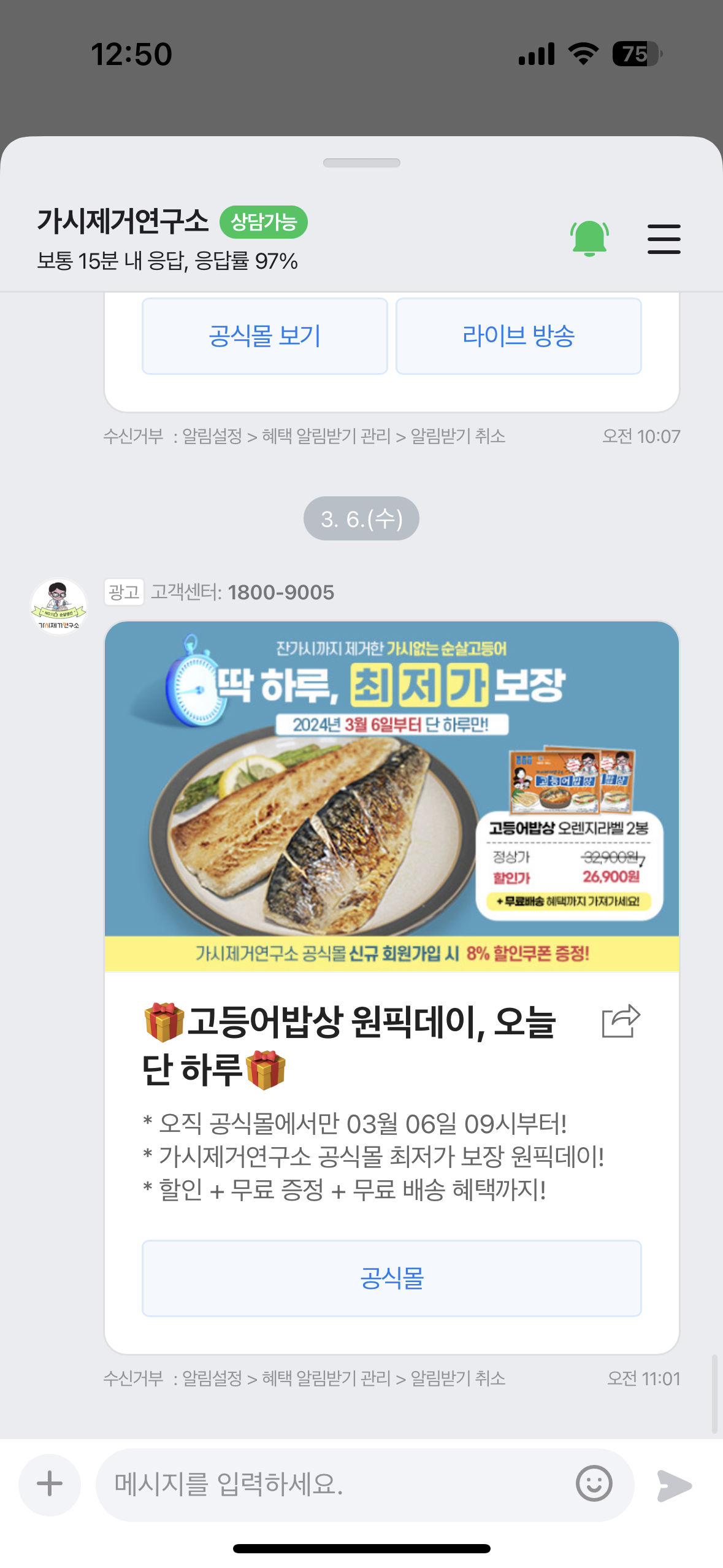Open the 공식몰 button under the promotion

pyautogui.click(x=391, y=1278)
